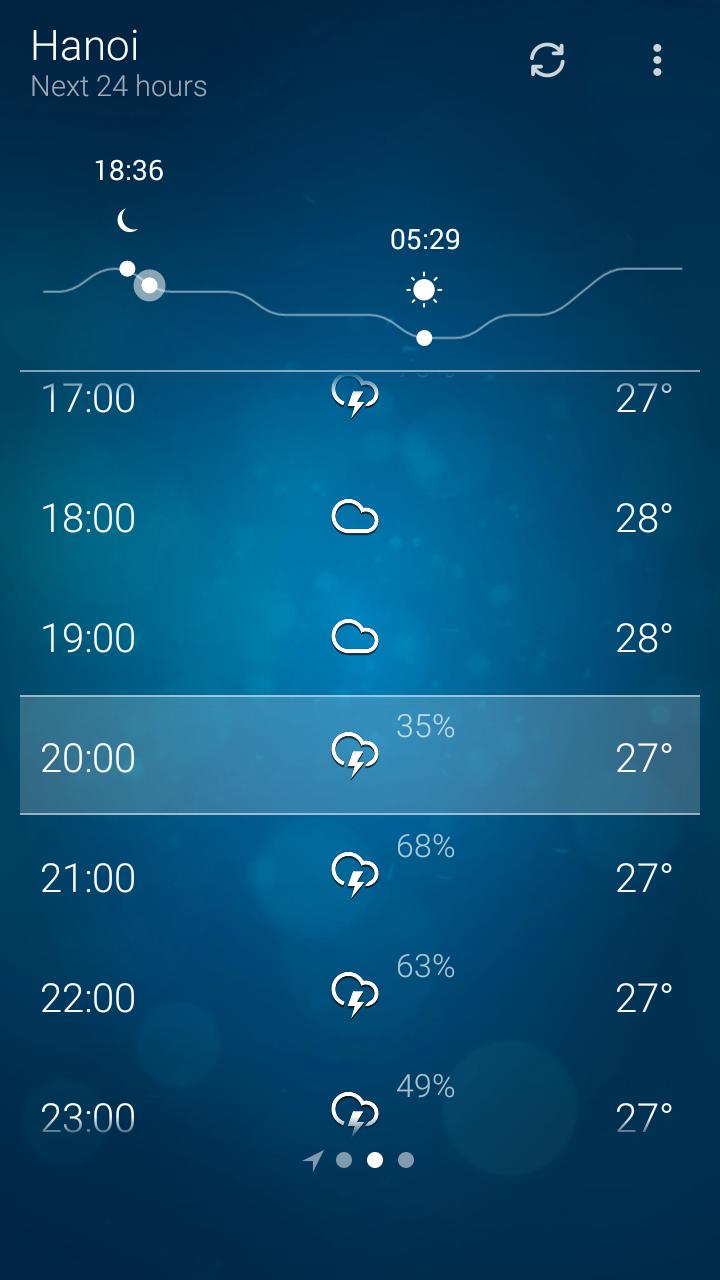Open the three-dot overflow menu
The height and width of the screenshot is (1280, 720).
coord(657,60)
